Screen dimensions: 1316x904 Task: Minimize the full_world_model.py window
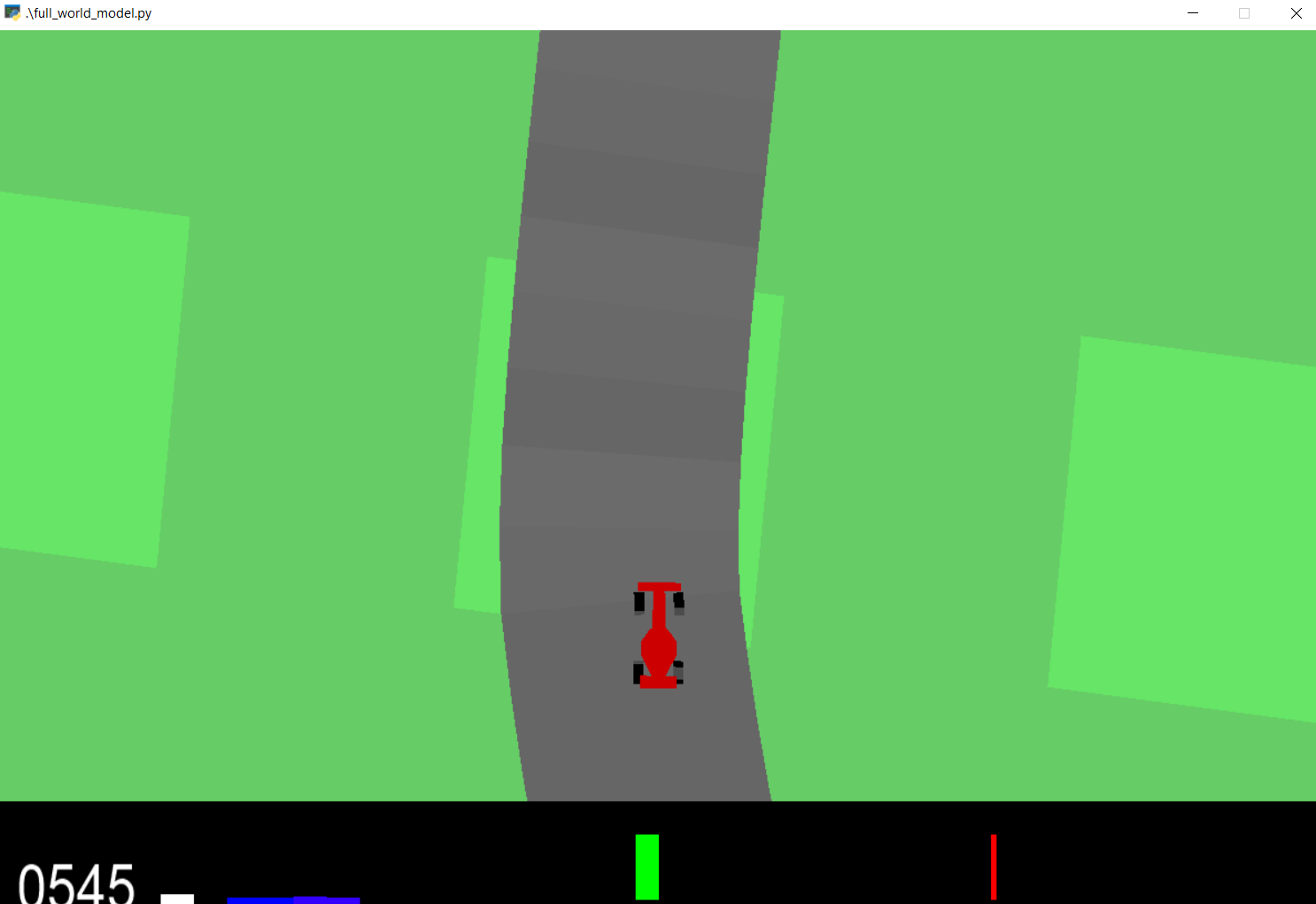(x=1193, y=13)
